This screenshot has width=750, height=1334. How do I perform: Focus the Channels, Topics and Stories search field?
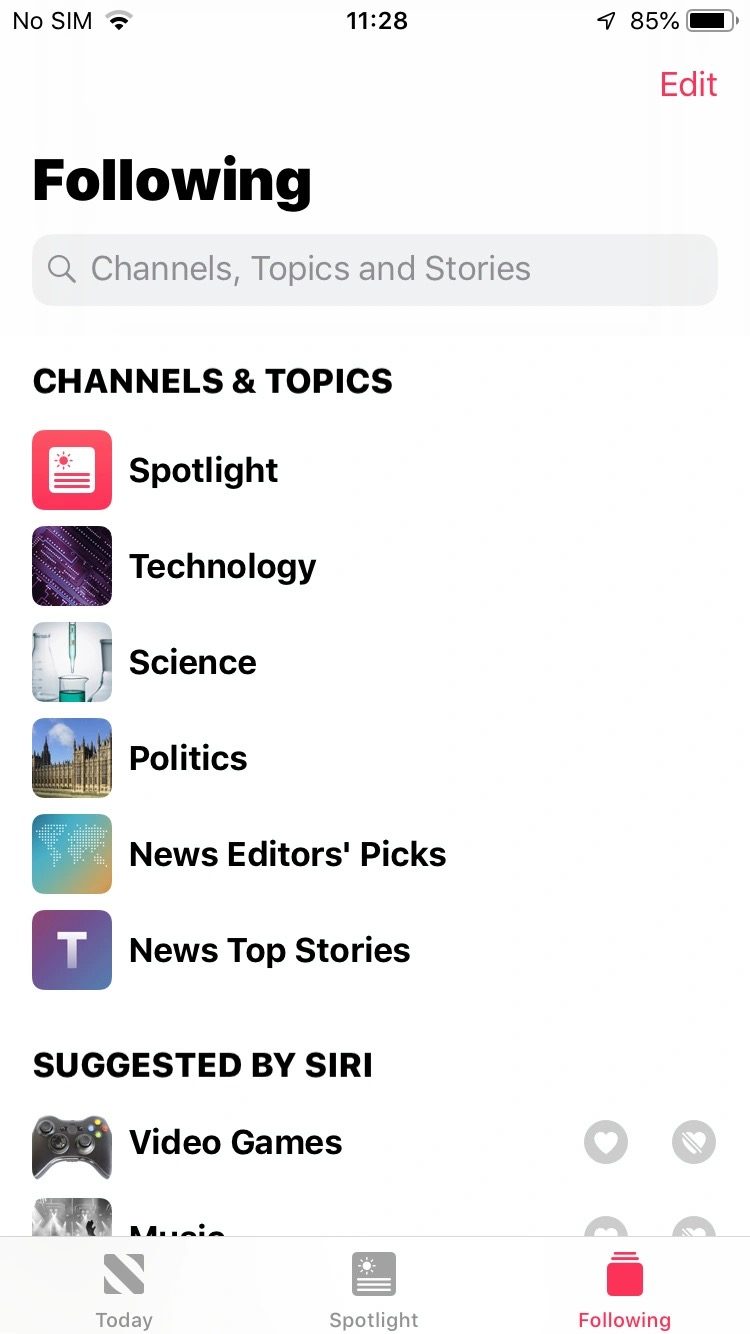pos(374,269)
